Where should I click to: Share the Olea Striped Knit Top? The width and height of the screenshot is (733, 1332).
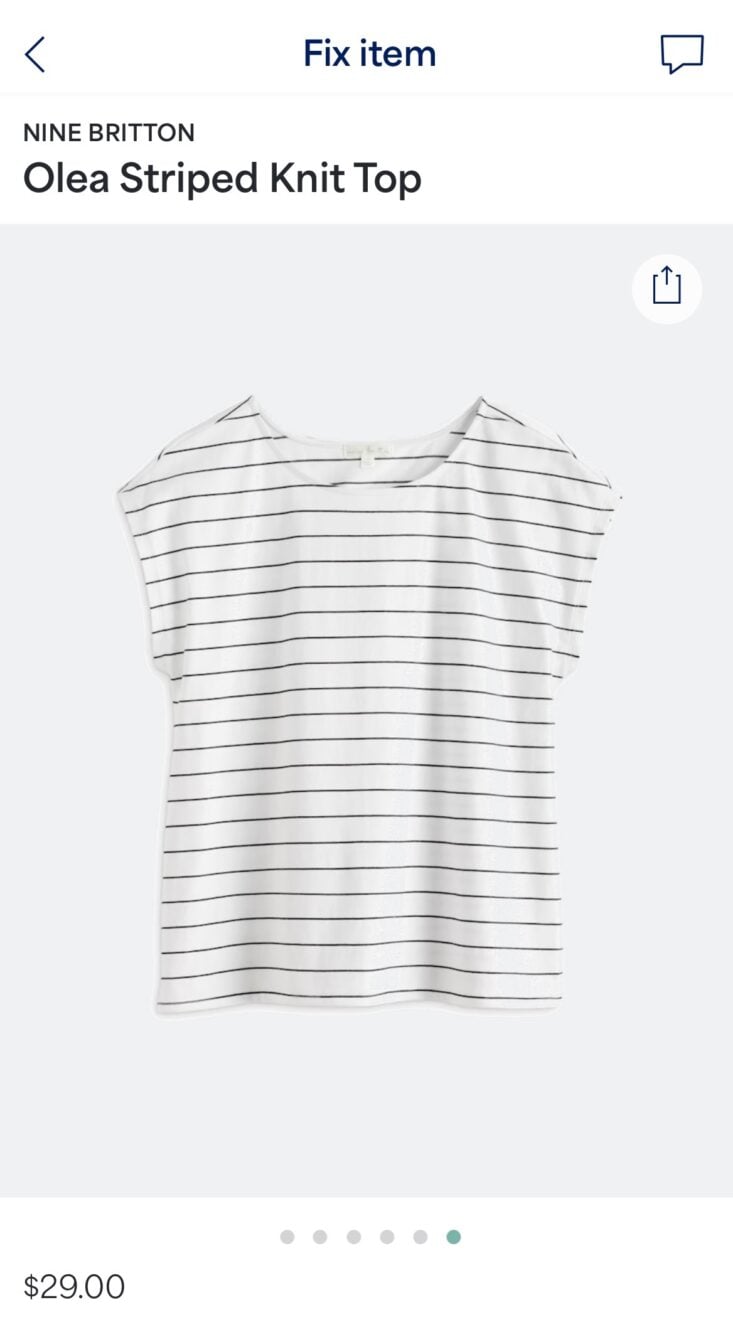[667, 288]
